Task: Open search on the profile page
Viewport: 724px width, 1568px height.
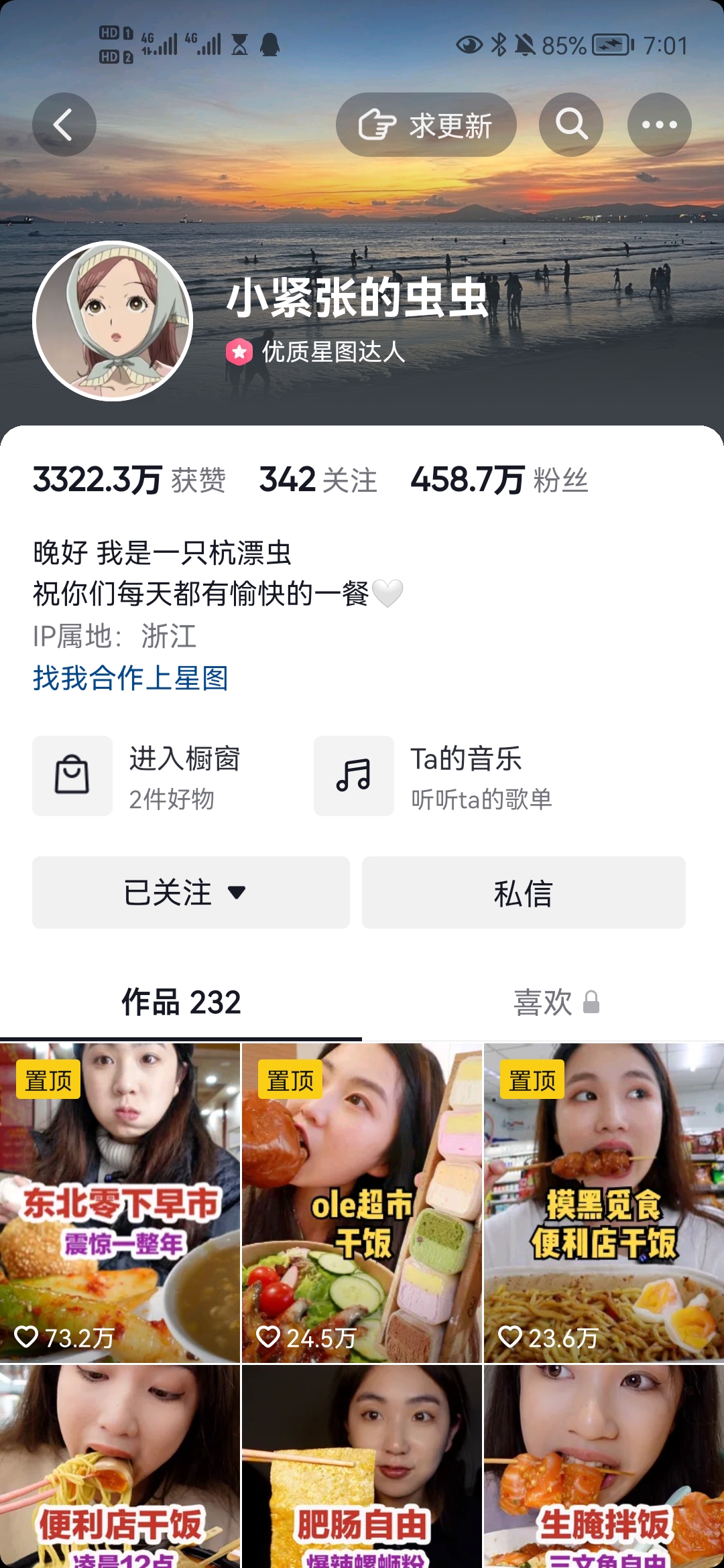Action: [x=570, y=123]
